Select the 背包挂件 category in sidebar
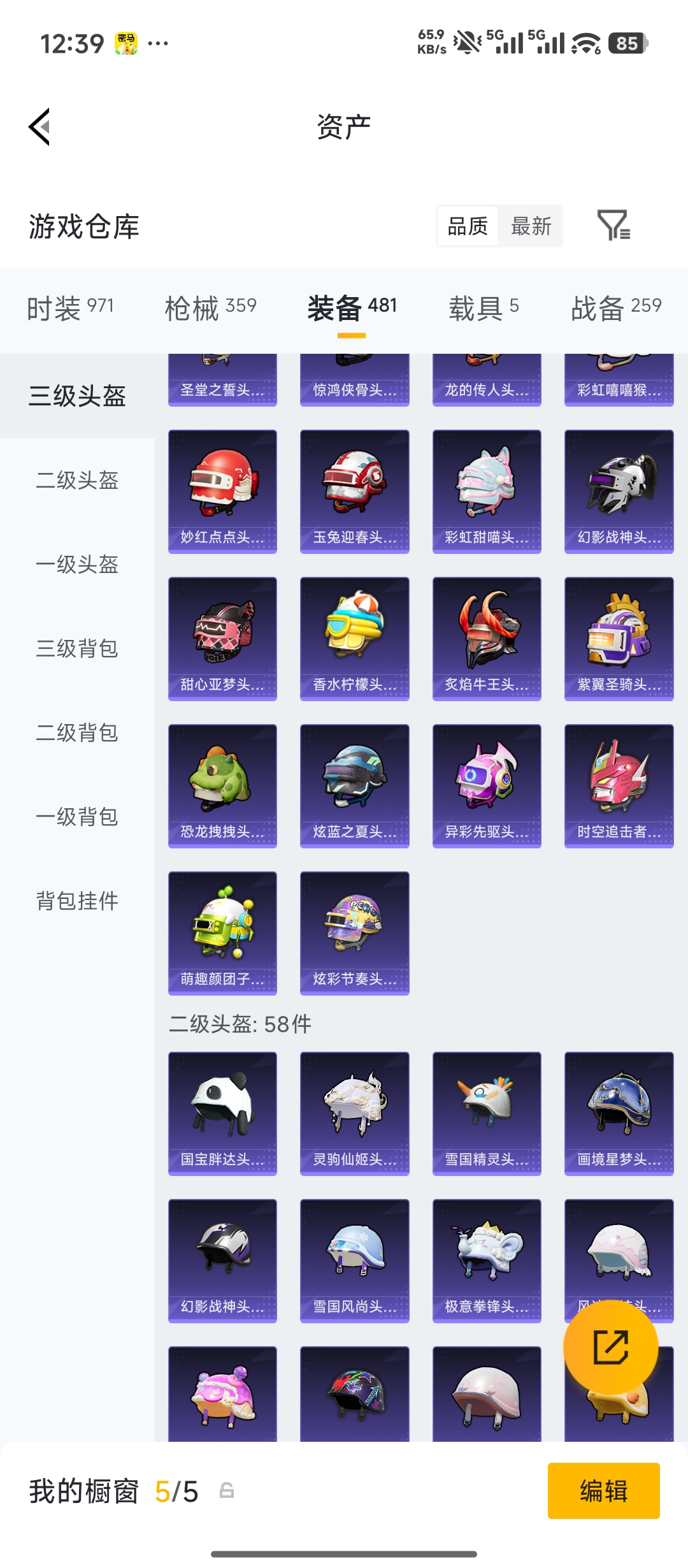Viewport: 688px width, 1568px height. (76, 901)
